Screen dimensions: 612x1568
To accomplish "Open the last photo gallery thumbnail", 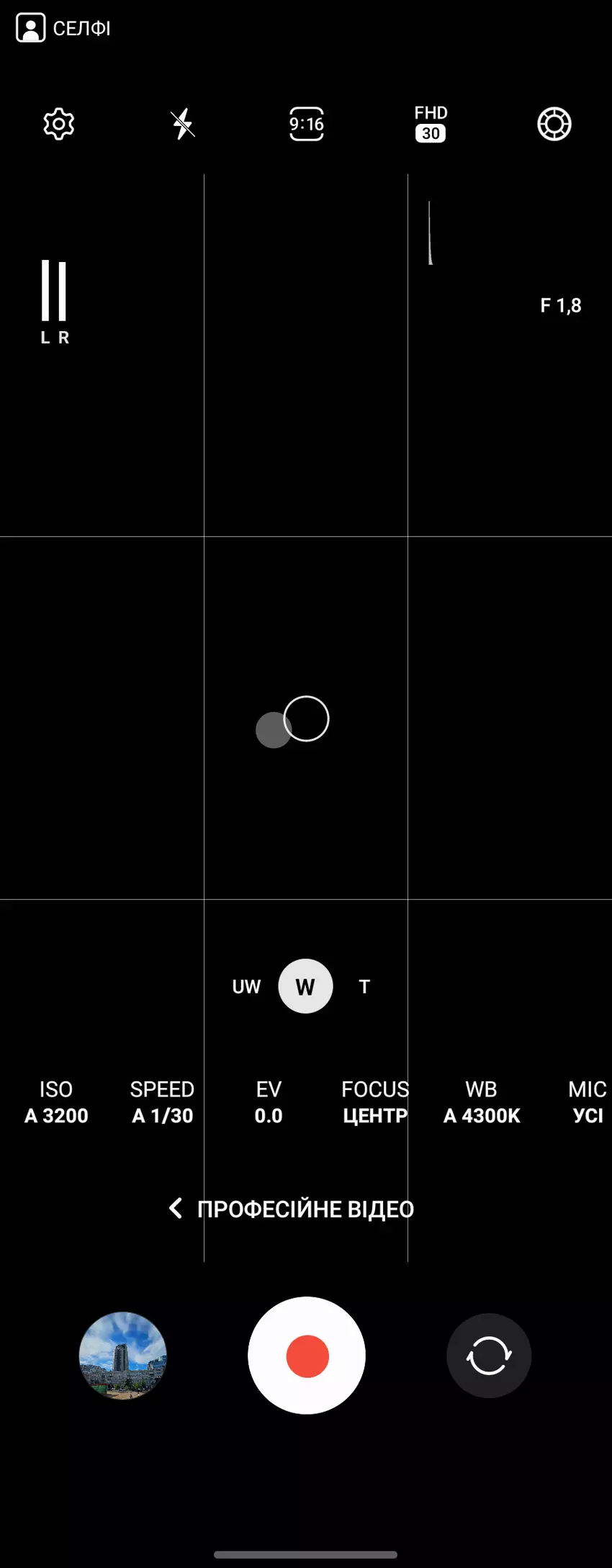I will tap(123, 1356).
